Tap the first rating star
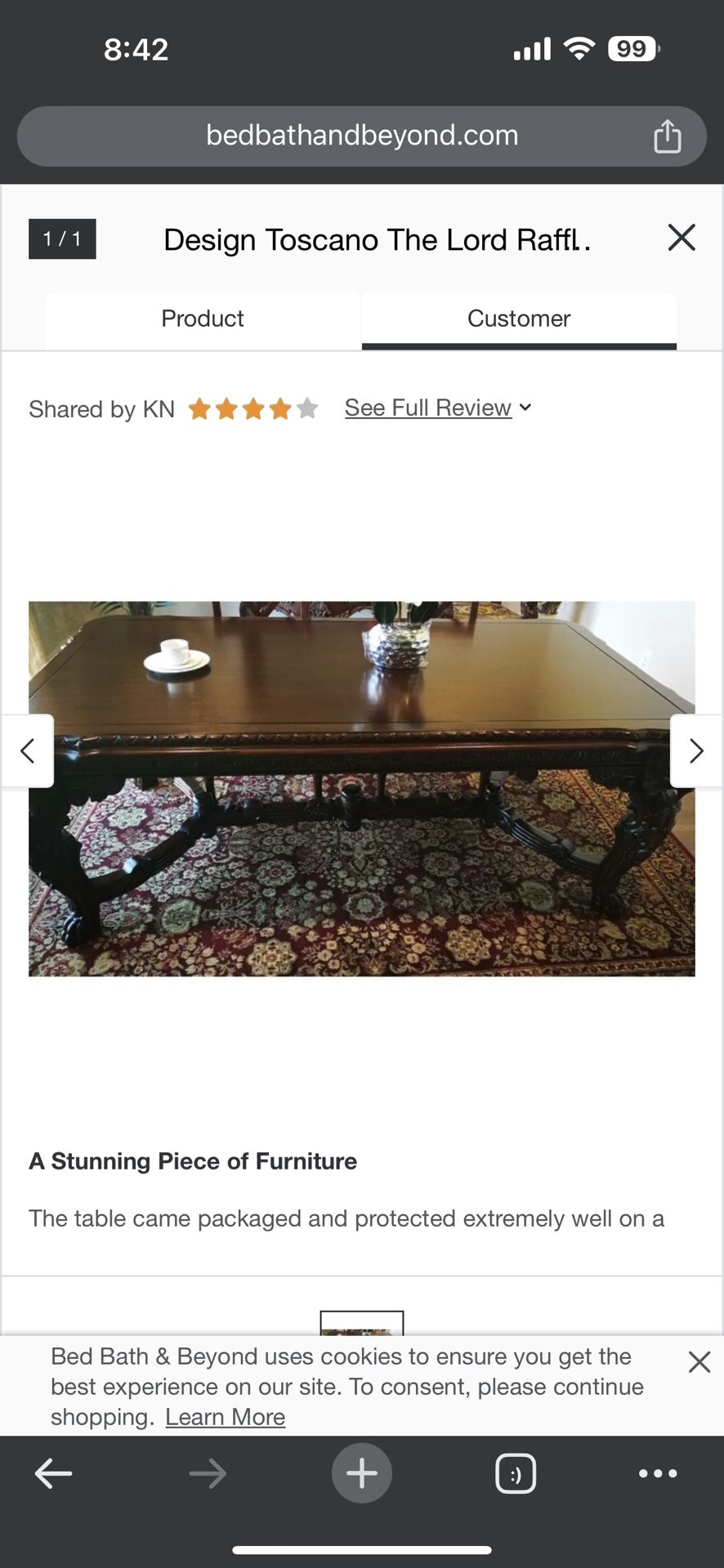 click(200, 408)
